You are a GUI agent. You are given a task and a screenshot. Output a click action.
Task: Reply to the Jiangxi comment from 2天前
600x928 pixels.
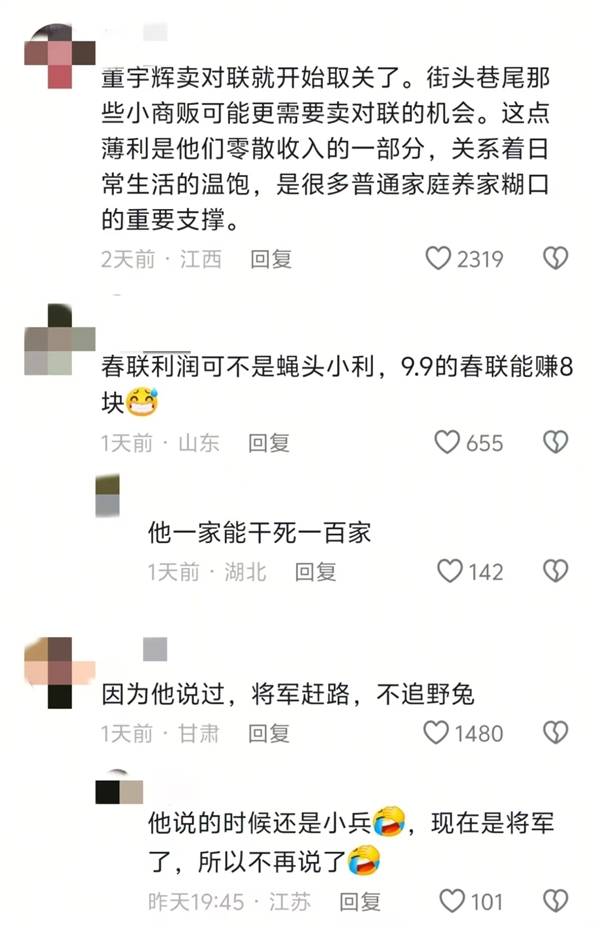(270, 259)
